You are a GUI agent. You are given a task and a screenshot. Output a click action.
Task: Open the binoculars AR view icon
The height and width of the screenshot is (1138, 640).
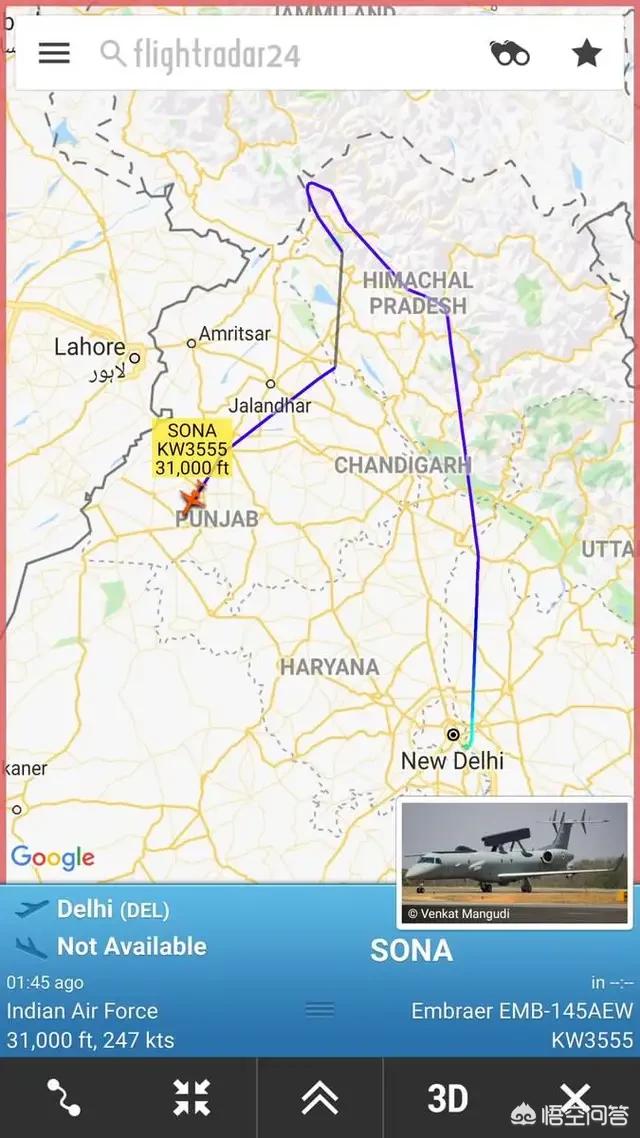point(509,54)
